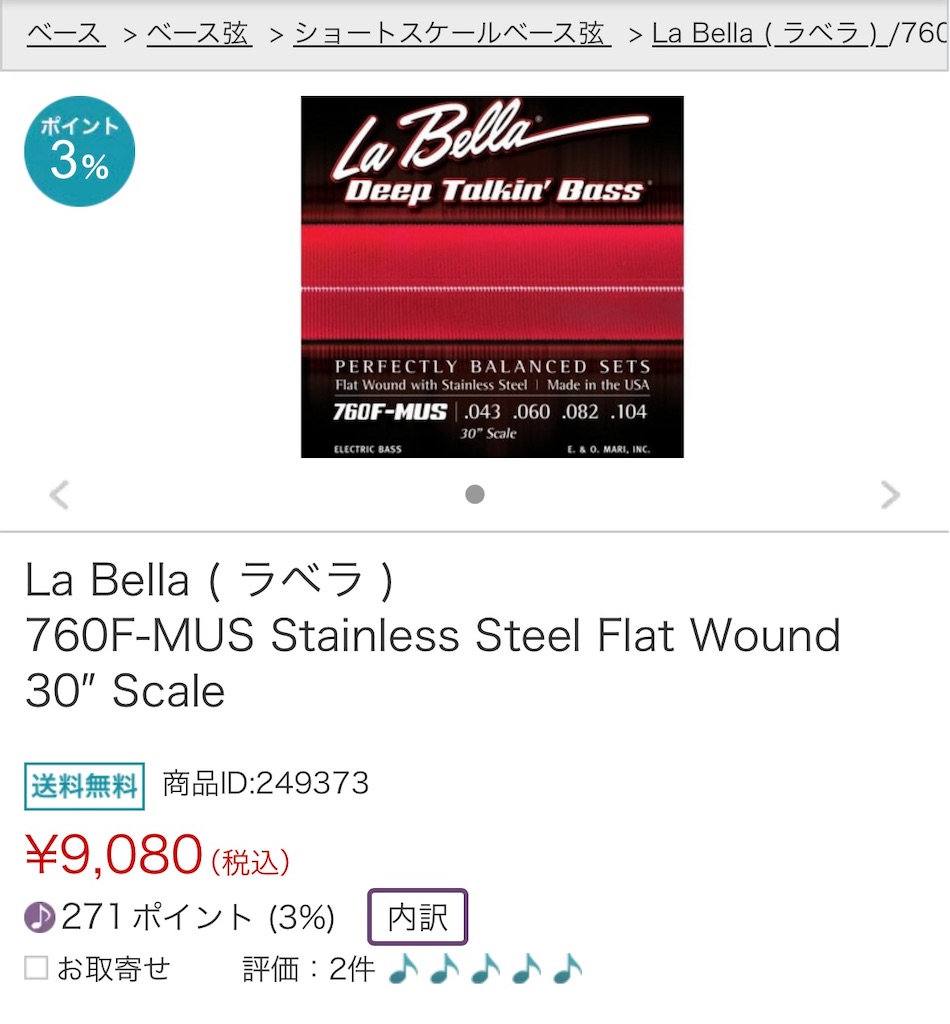Open the ベース breadcrumb link

(65, 34)
